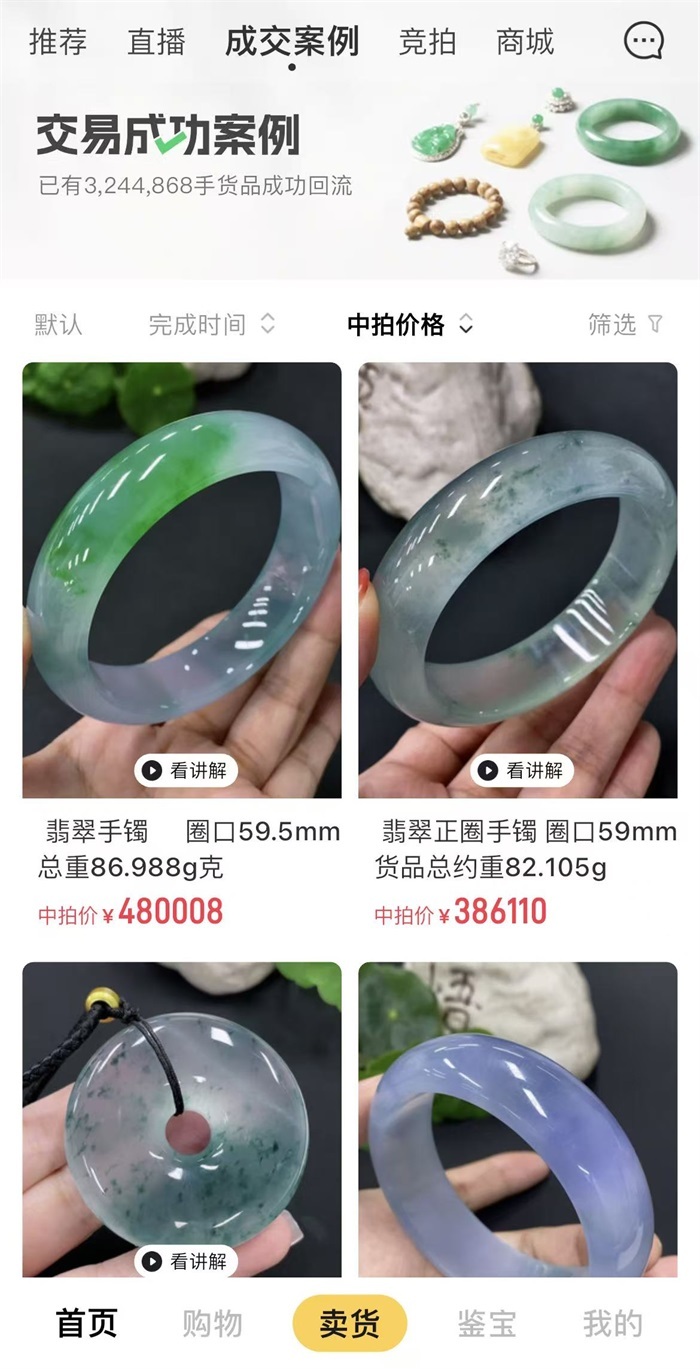This screenshot has width=700, height=1369.
Task: Open the 翡翠正圈手镯 圈口59mm card
Action: click(x=518, y=645)
